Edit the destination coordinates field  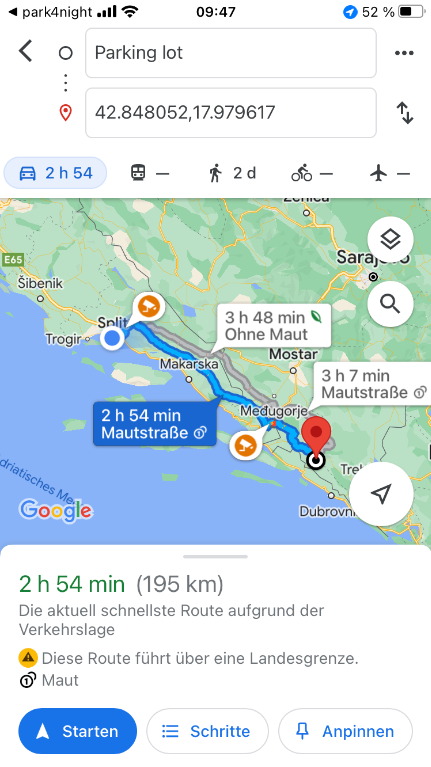(x=231, y=113)
